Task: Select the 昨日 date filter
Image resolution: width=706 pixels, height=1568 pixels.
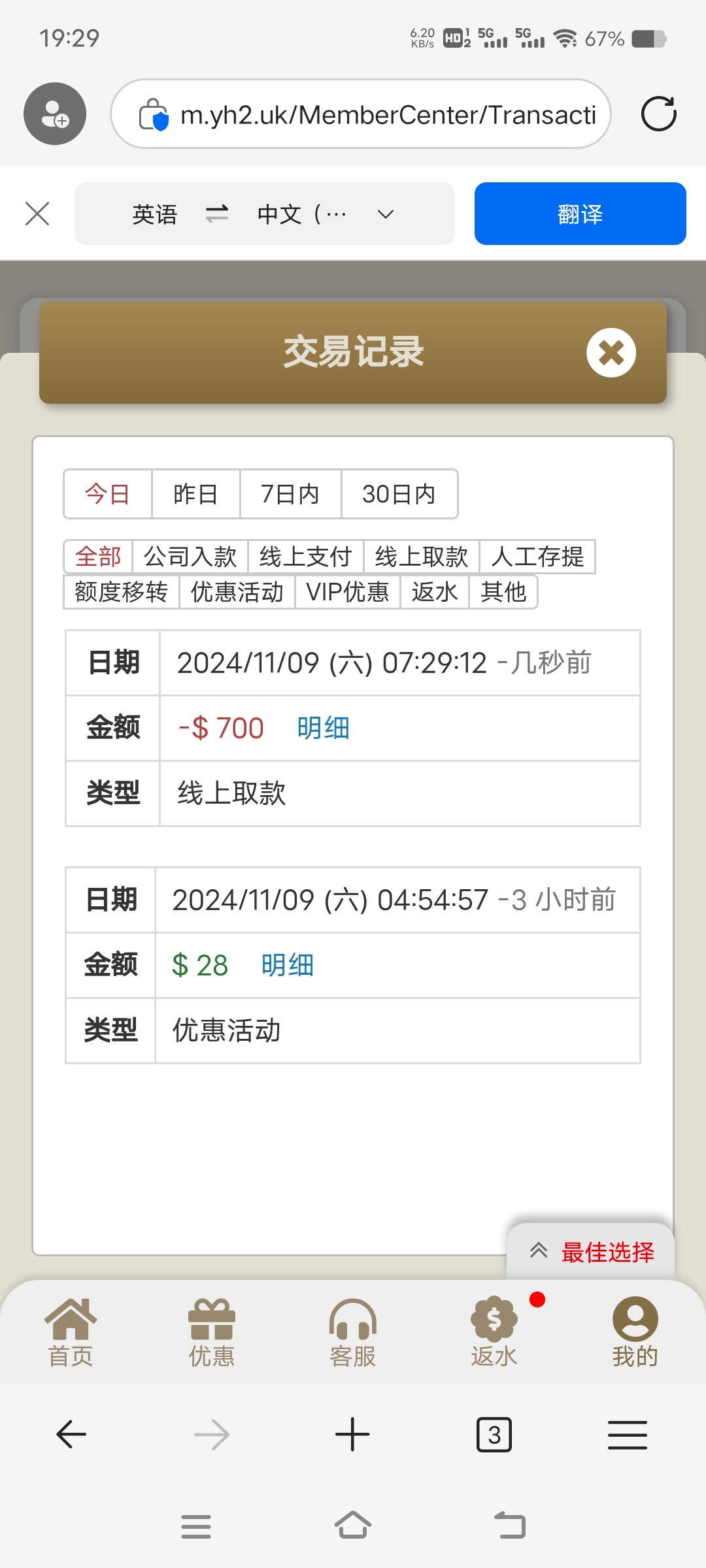Action: click(195, 494)
